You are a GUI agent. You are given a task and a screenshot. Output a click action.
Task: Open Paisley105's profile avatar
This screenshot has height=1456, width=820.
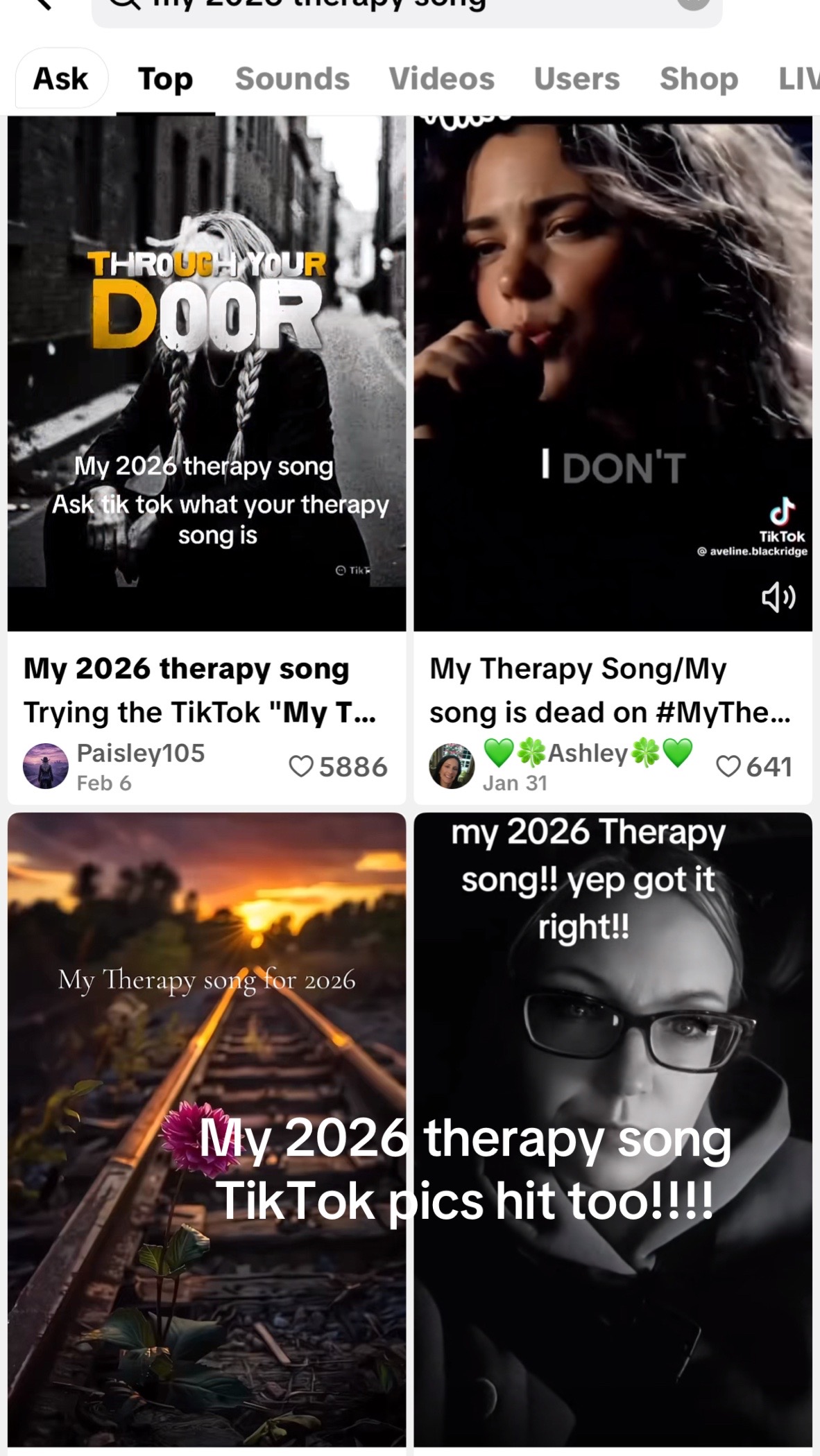tap(46, 766)
